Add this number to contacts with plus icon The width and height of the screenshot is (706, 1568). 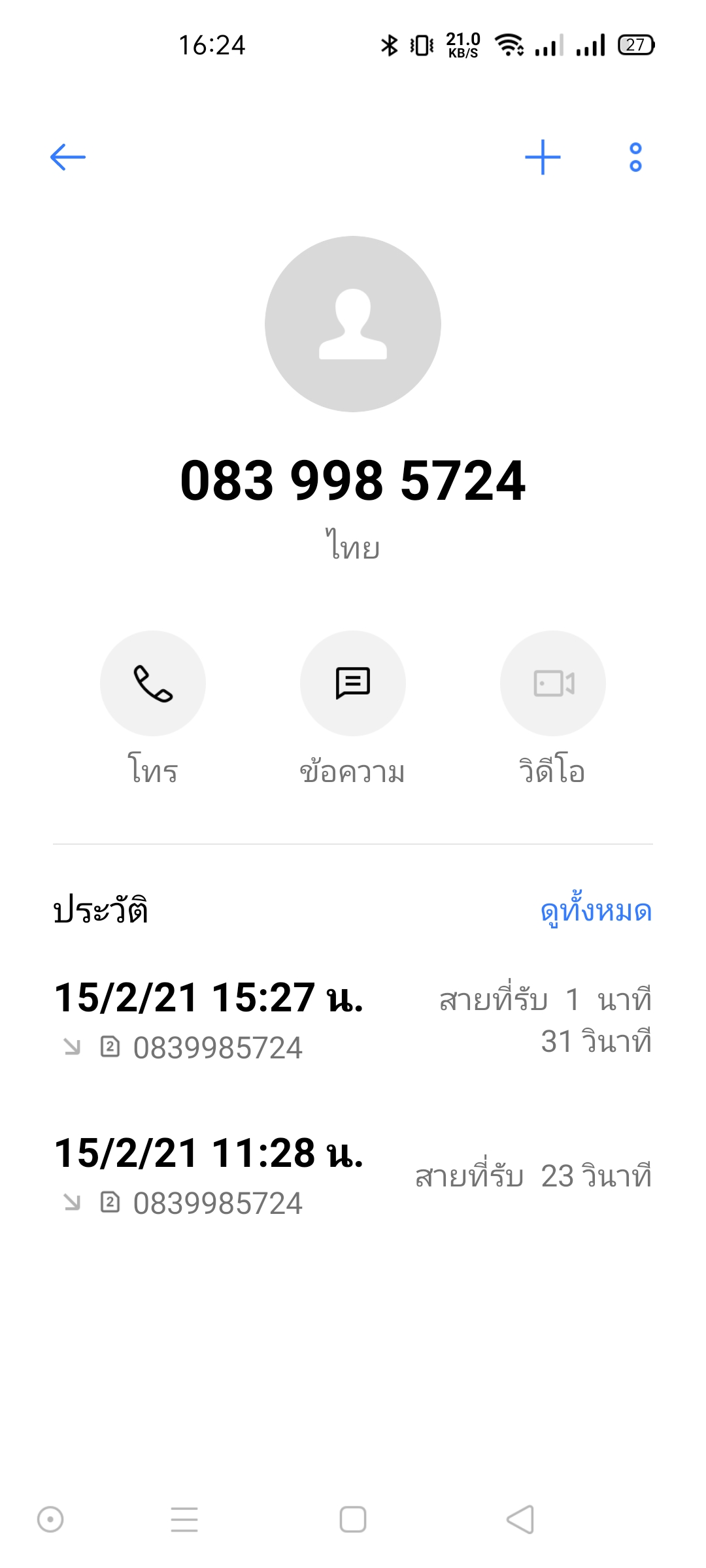[543, 157]
